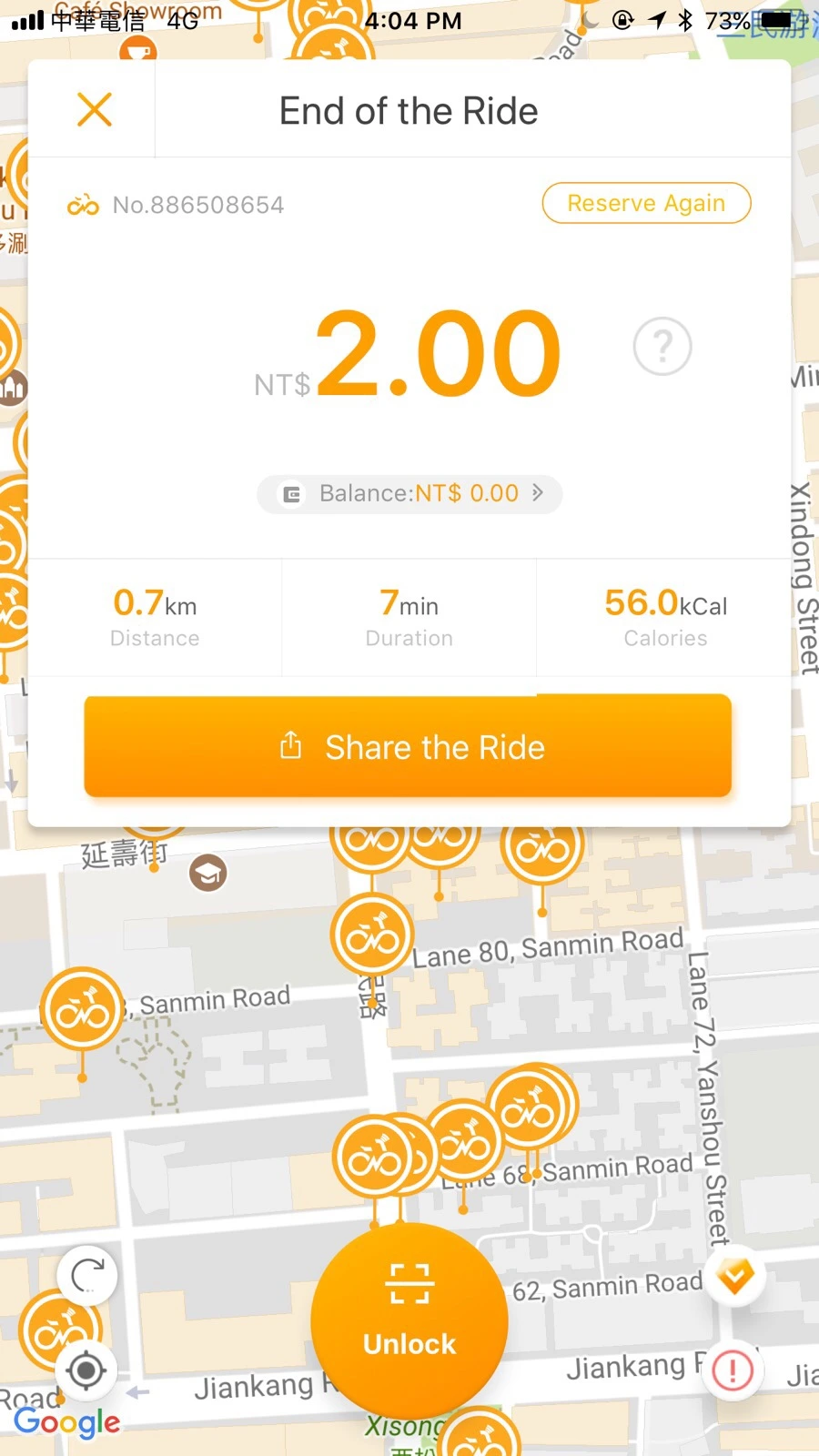
Task: Close the End of the Ride card
Action: click(95, 110)
